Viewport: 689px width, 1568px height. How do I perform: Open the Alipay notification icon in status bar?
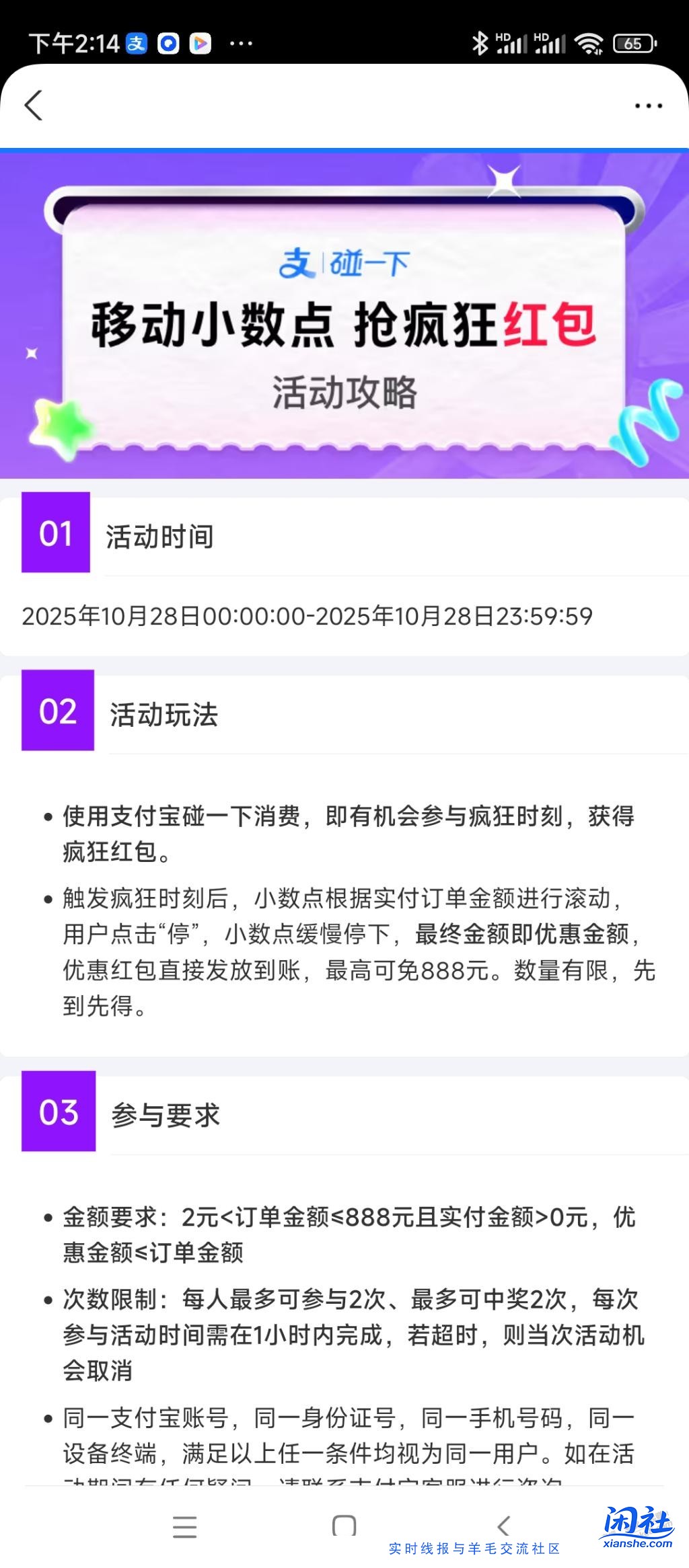(x=138, y=42)
